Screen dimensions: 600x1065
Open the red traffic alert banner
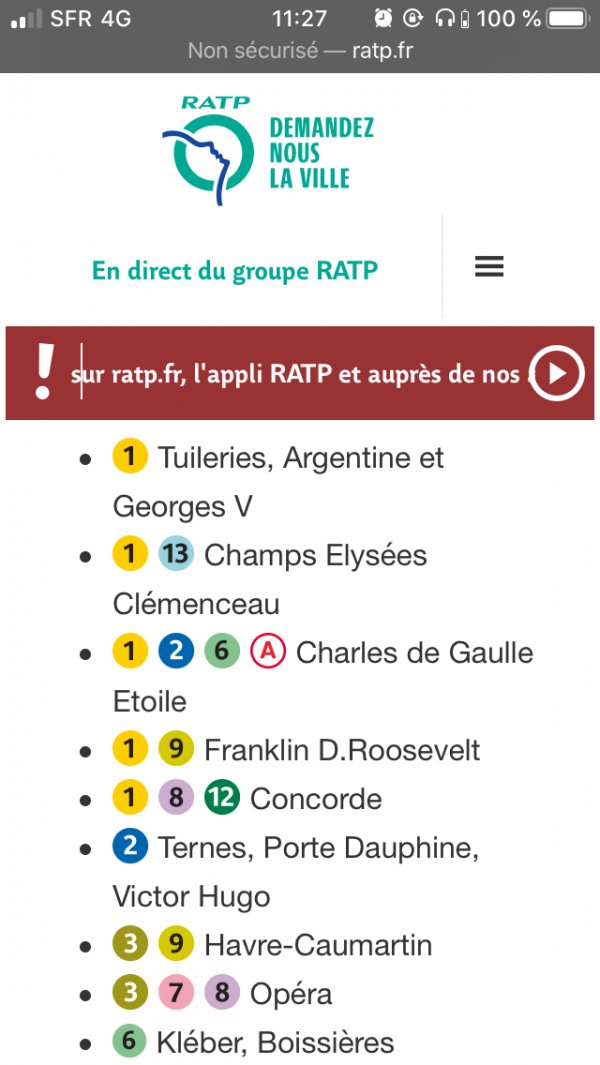click(x=300, y=373)
